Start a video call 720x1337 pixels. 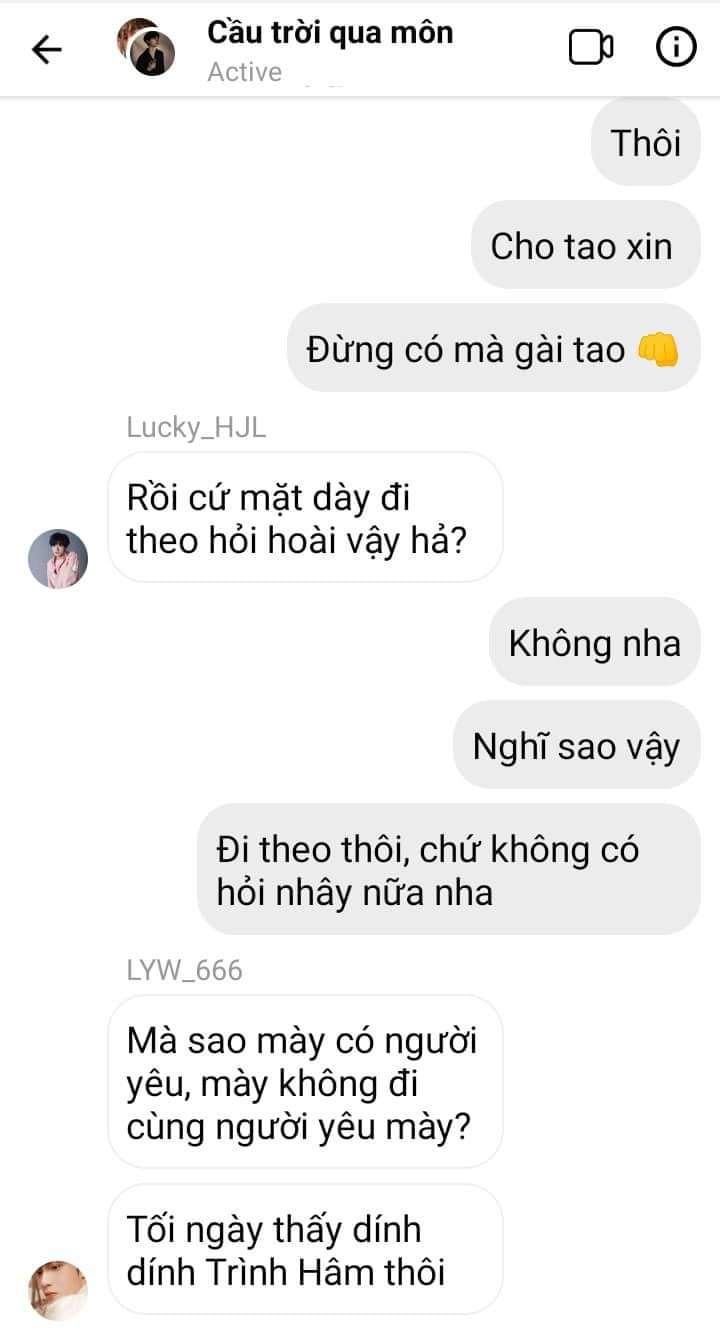[x=591, y=47]
